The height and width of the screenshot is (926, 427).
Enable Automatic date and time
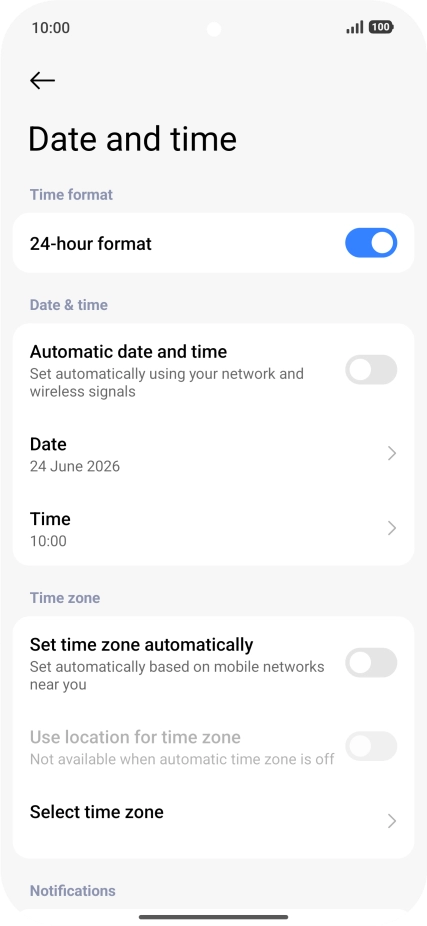pos(371,370)
